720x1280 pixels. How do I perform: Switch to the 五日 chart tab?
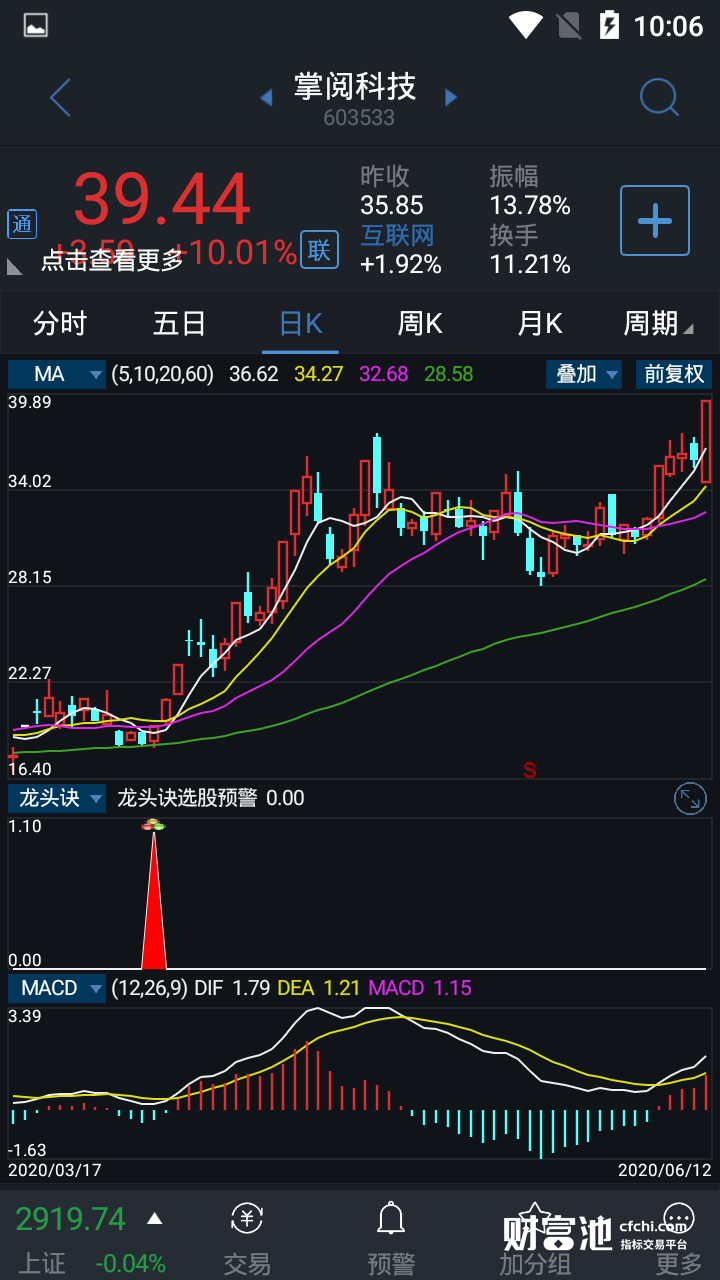coord(180,324)
